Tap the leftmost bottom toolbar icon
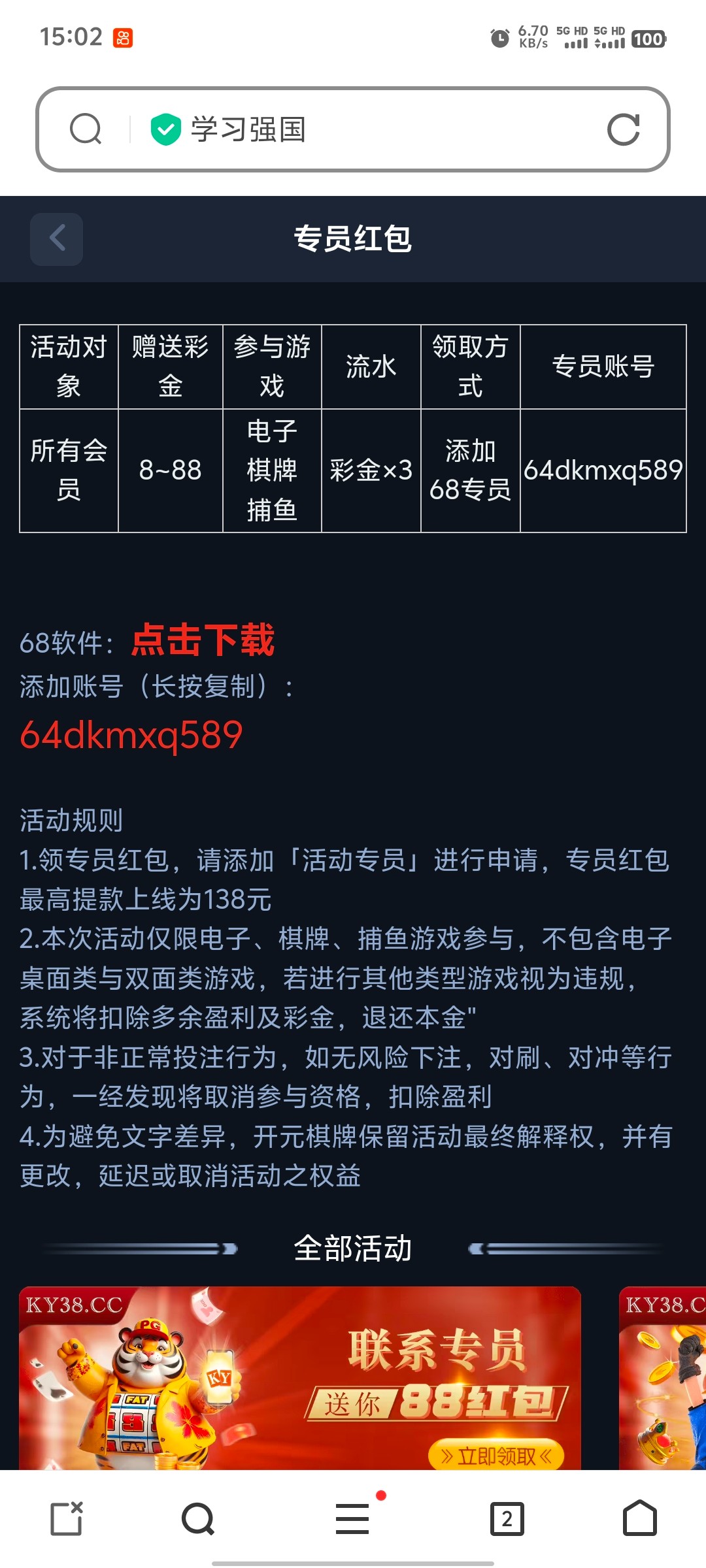The height and width of the screenshot is (1568, 706). (67, 1518)
